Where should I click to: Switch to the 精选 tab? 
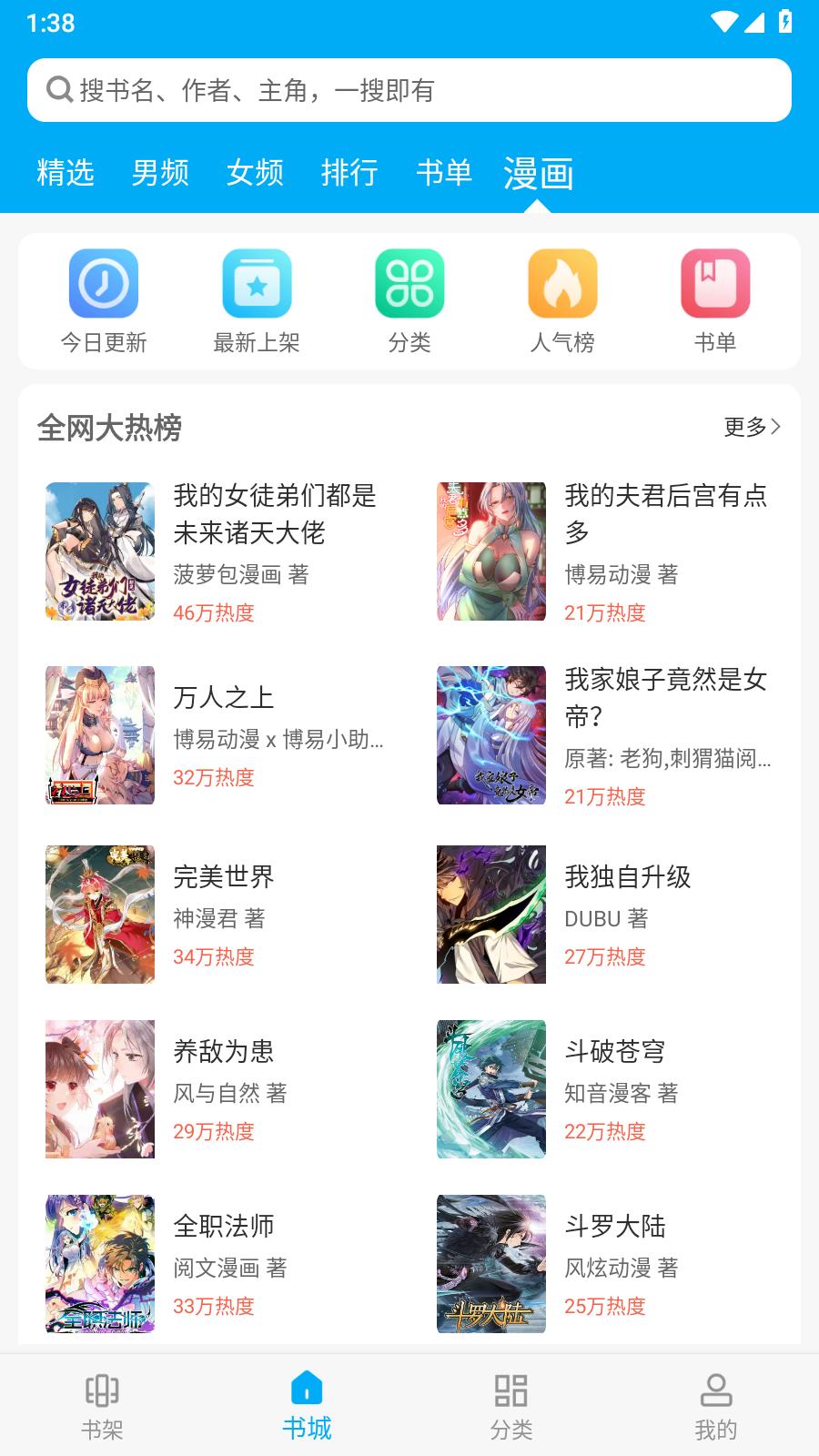coord(66,172)
